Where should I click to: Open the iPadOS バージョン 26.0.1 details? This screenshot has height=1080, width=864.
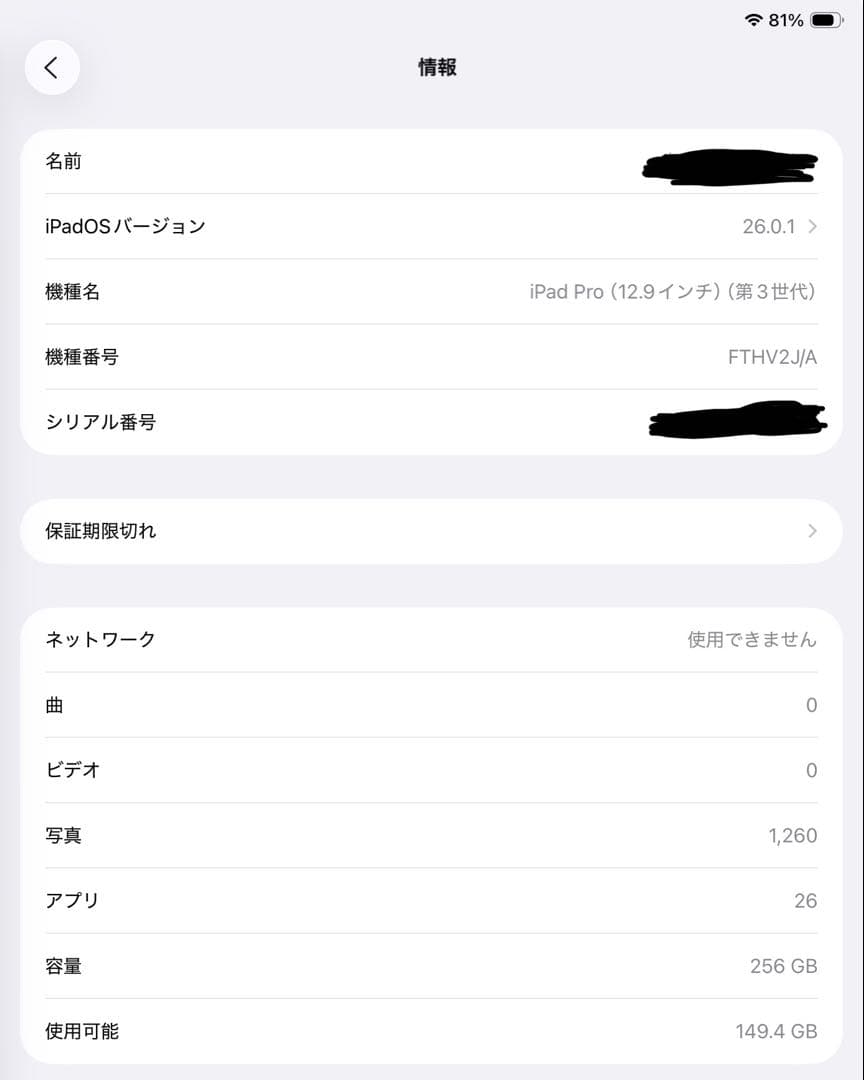tap(432, 226)
